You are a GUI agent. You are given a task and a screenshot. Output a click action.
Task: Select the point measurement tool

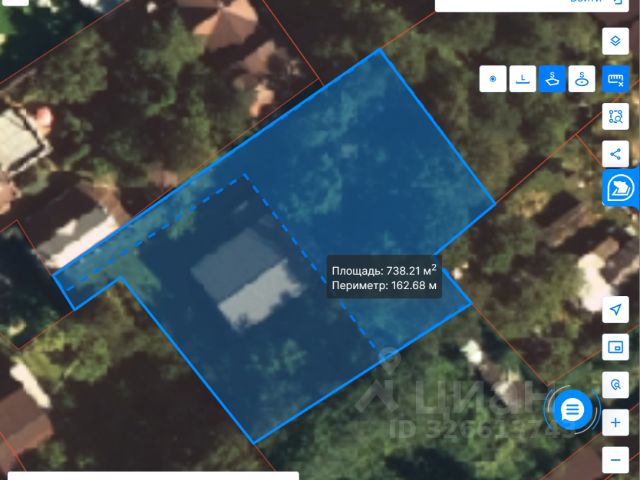493,78
